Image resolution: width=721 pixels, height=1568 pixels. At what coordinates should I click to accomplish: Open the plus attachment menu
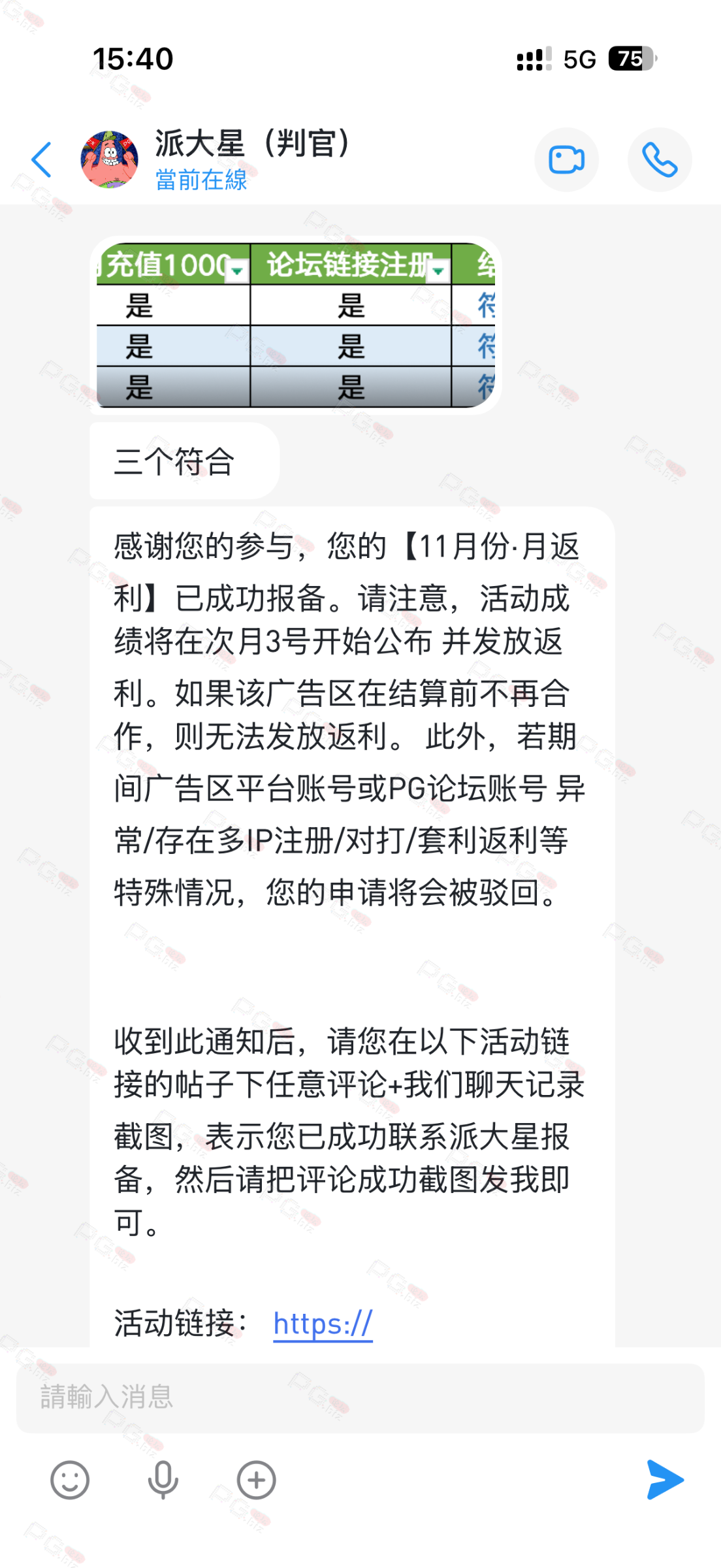coord(256,1480)
